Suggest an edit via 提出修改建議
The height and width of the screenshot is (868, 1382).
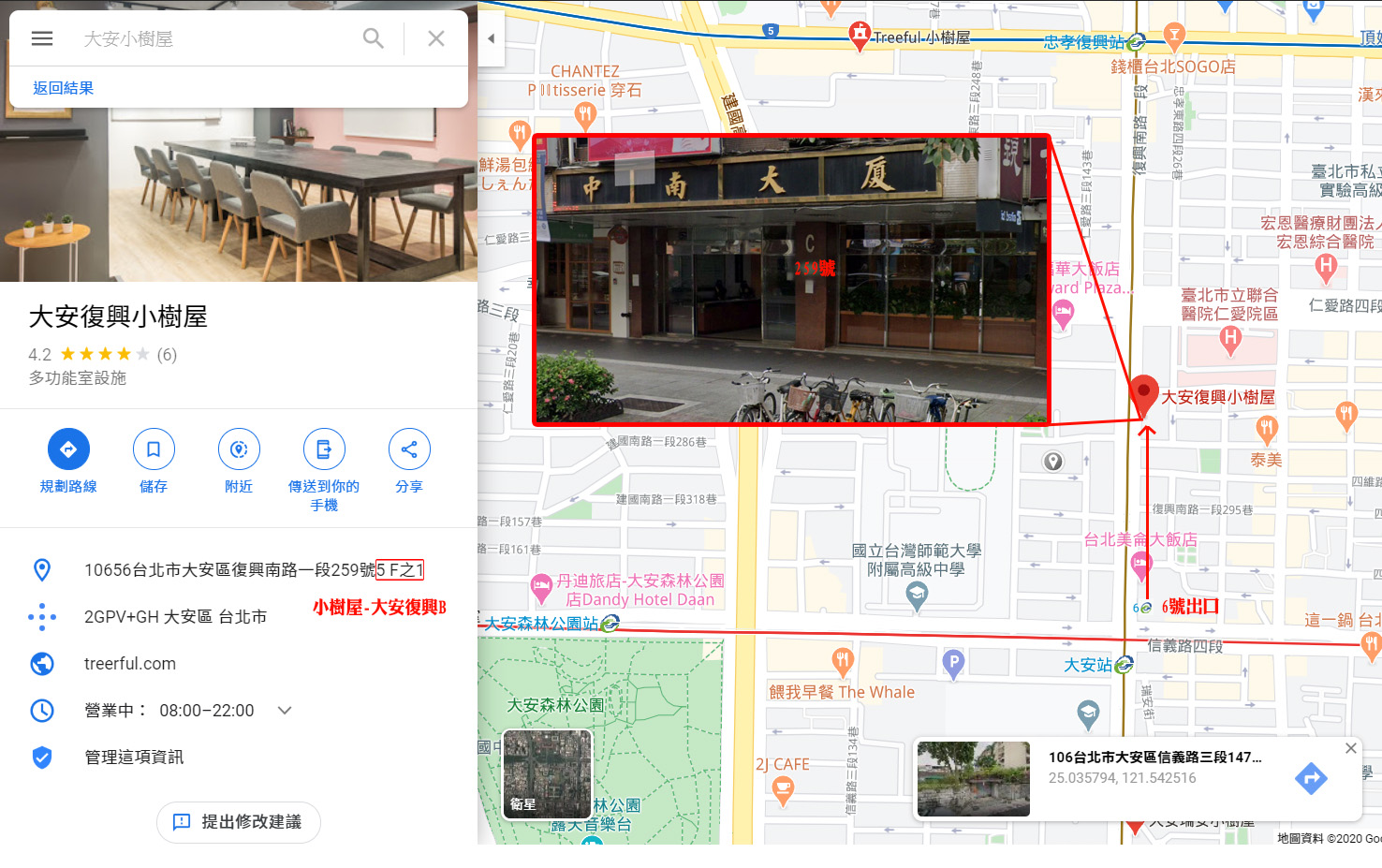(x=239, y=822)
